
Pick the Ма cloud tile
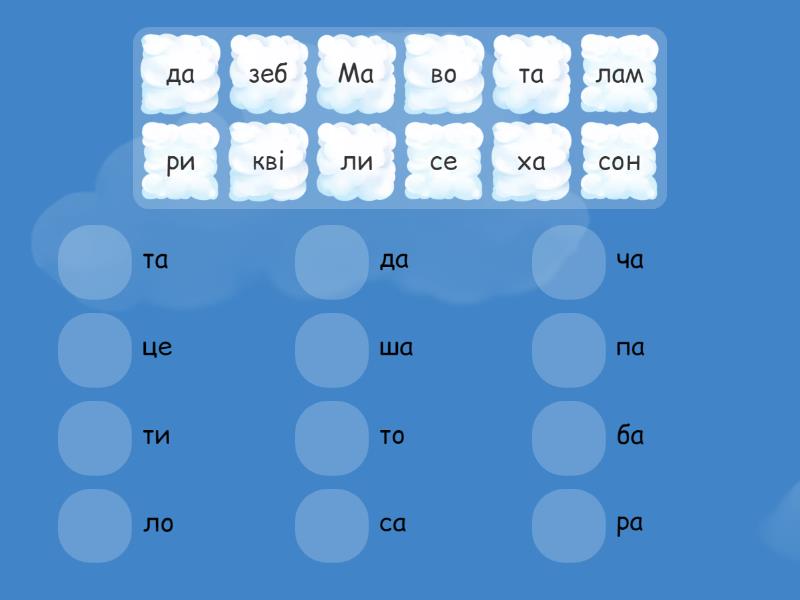pyautogui.click(x=356, y=74)
